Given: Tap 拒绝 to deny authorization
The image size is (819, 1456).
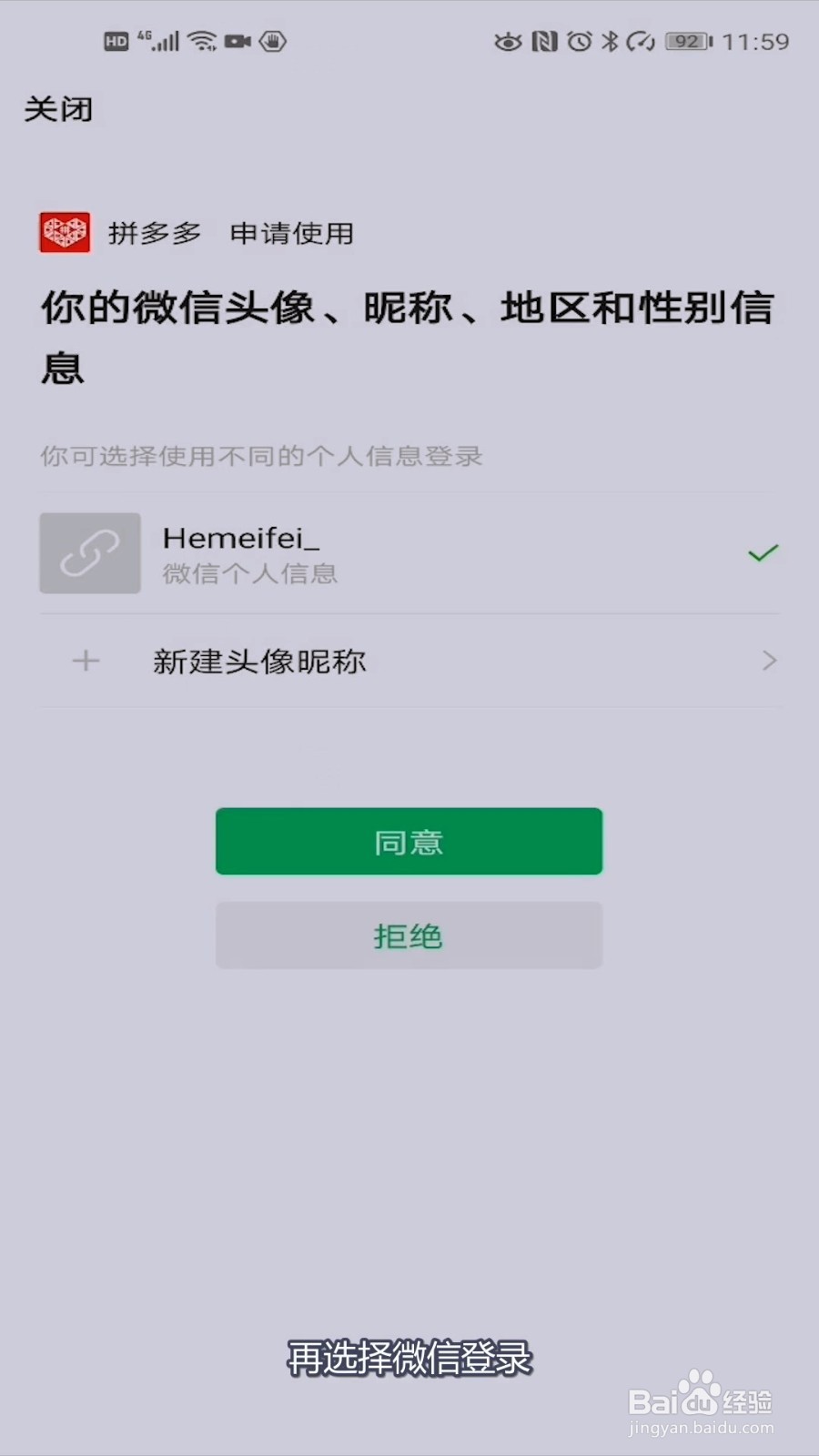Looking at the screenshot, I should (x=409, y=935).
